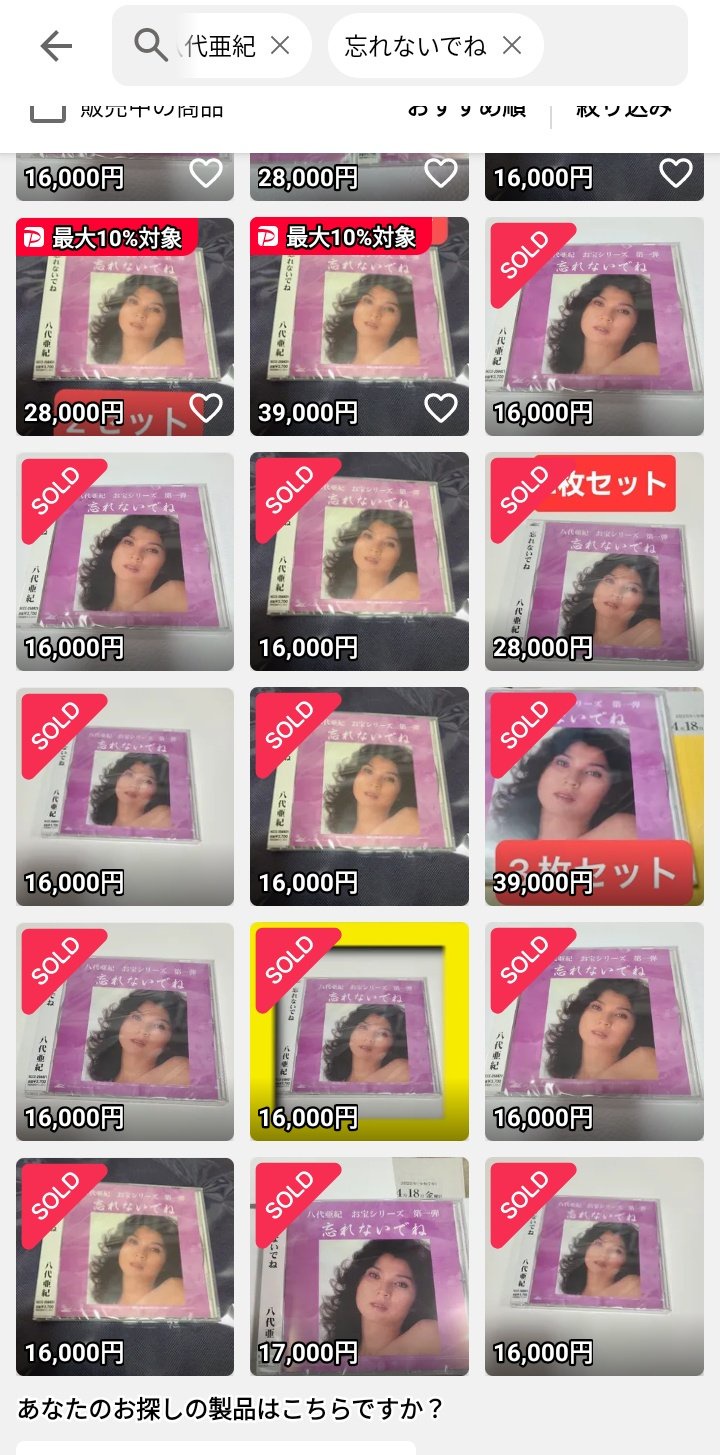Favorite the 28,000円 2セット listing

click(206, 408)
